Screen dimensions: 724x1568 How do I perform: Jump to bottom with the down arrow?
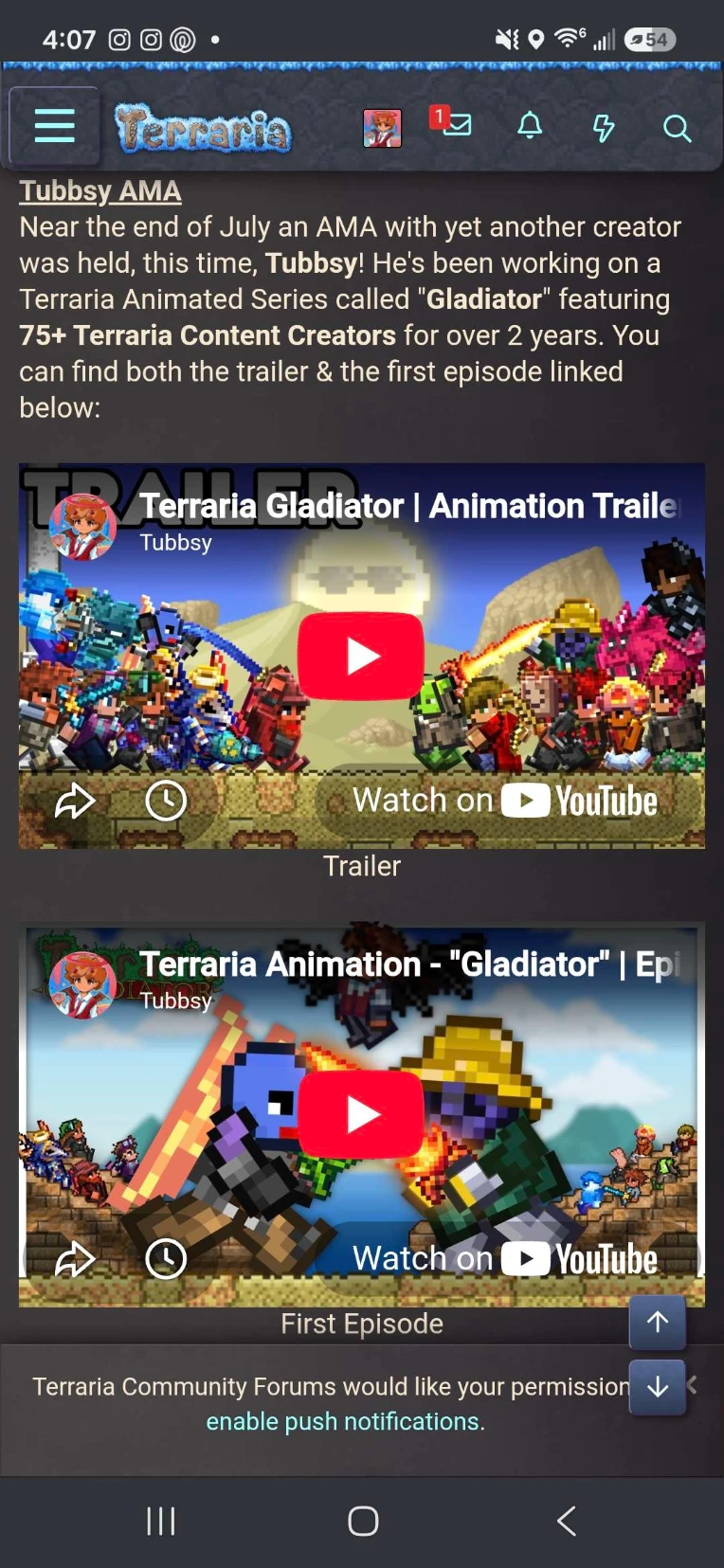pyautogui.click(x=658, y=1387)
